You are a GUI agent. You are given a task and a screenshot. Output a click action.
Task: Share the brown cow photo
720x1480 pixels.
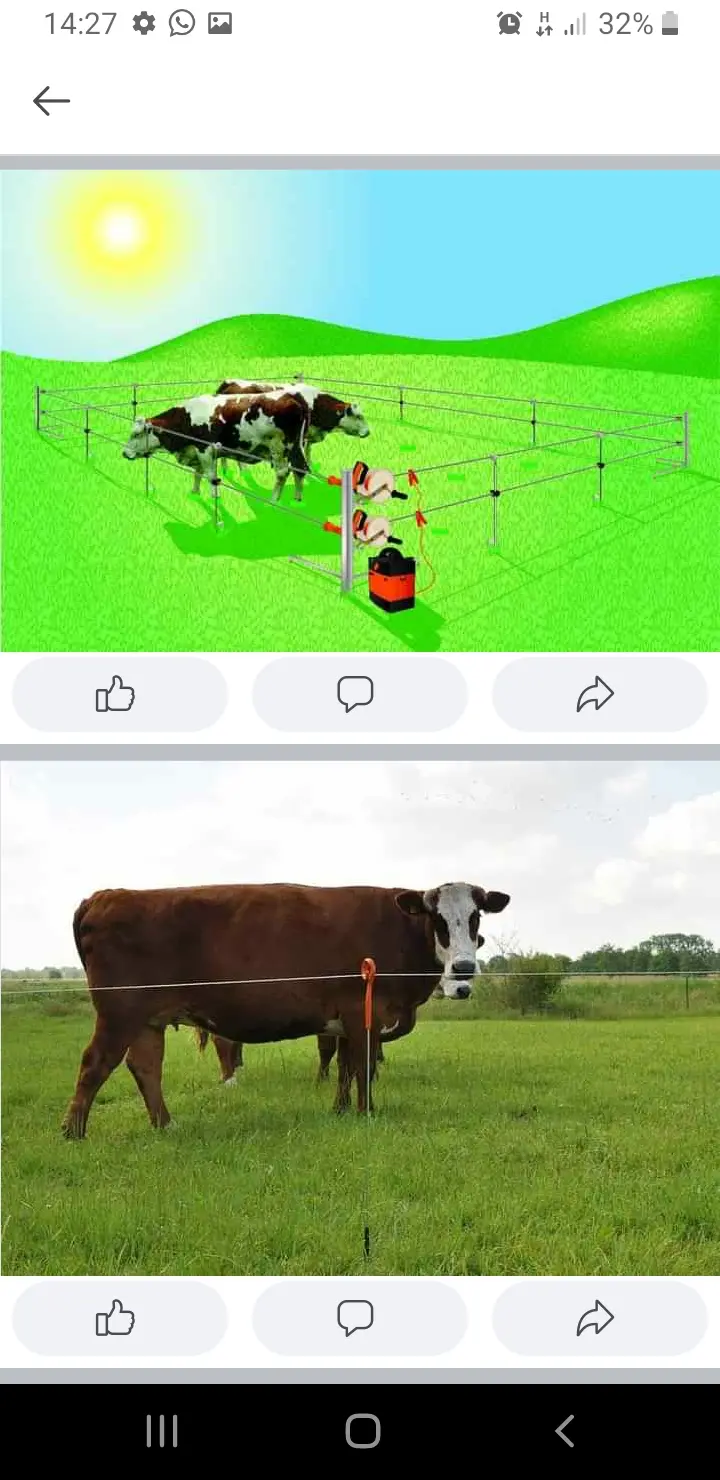600,1318
